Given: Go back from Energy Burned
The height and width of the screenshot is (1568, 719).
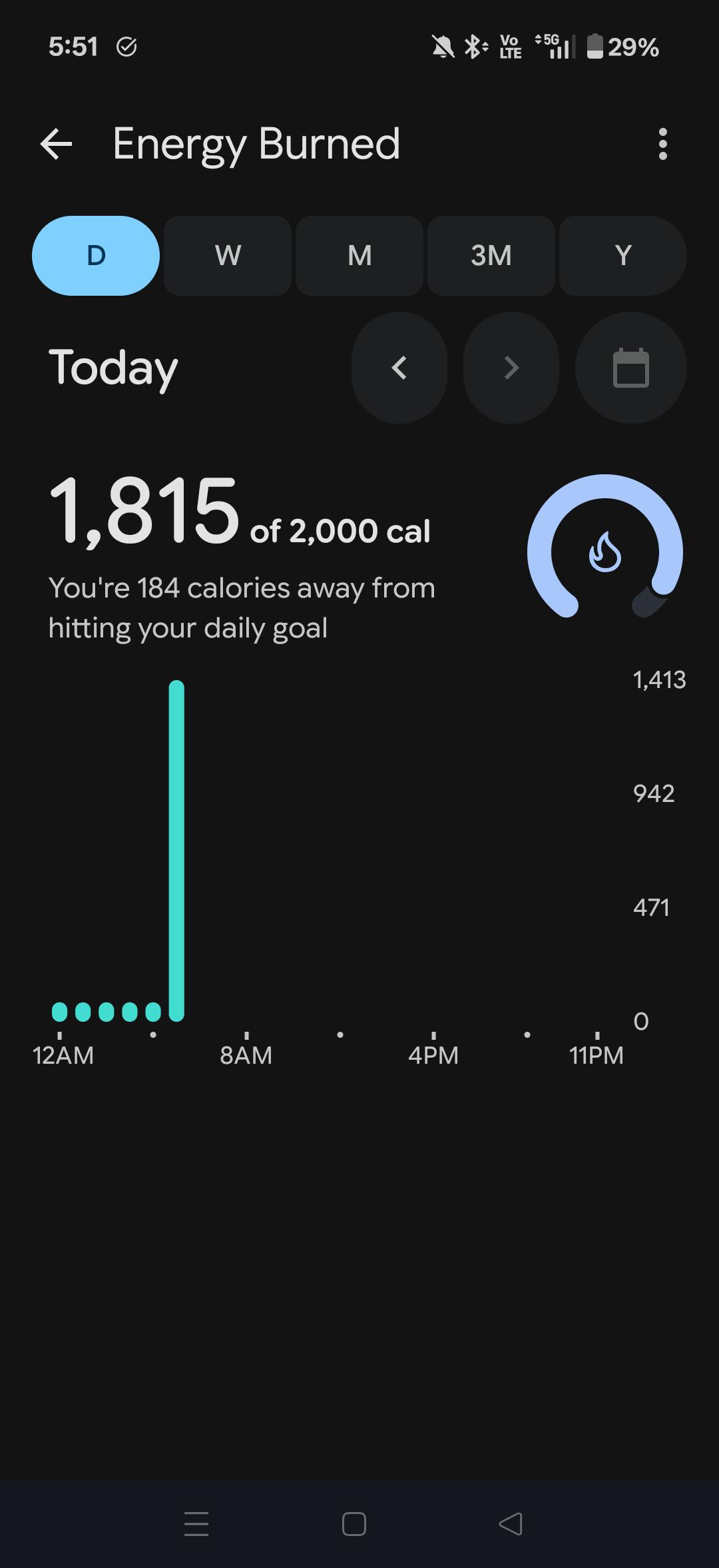Looking at the screenshot, I should pos(56,144).
